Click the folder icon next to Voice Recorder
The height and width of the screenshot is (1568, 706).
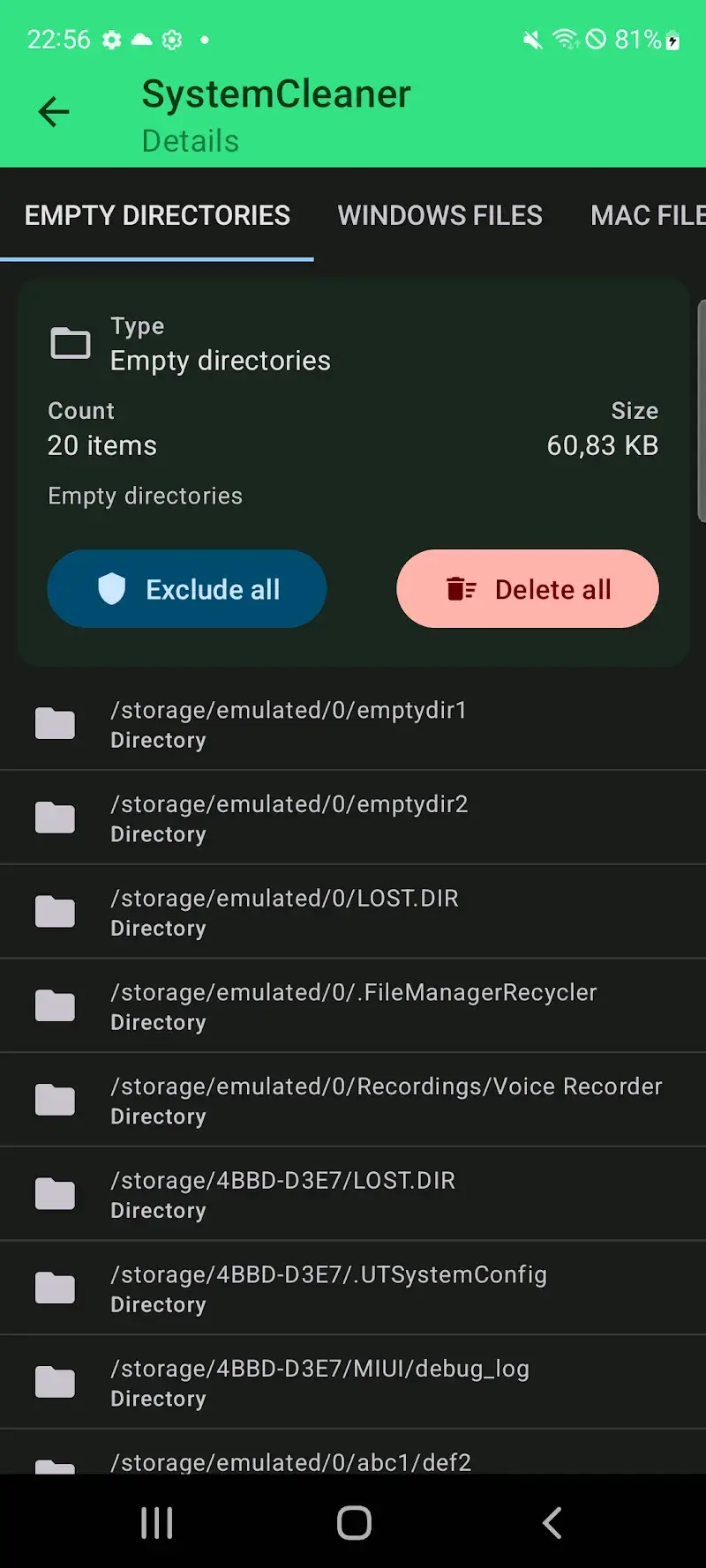(x=54, y=1100)
